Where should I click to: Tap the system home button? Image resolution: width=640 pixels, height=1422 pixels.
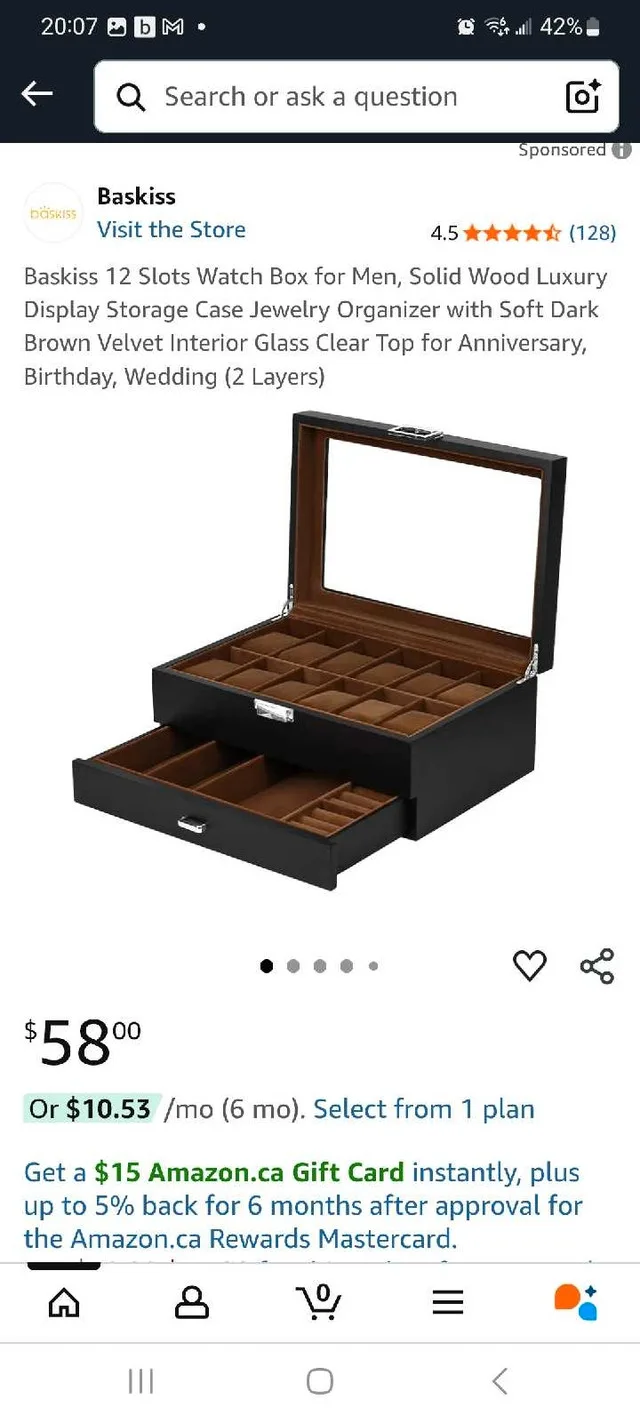pos(320,1381)
